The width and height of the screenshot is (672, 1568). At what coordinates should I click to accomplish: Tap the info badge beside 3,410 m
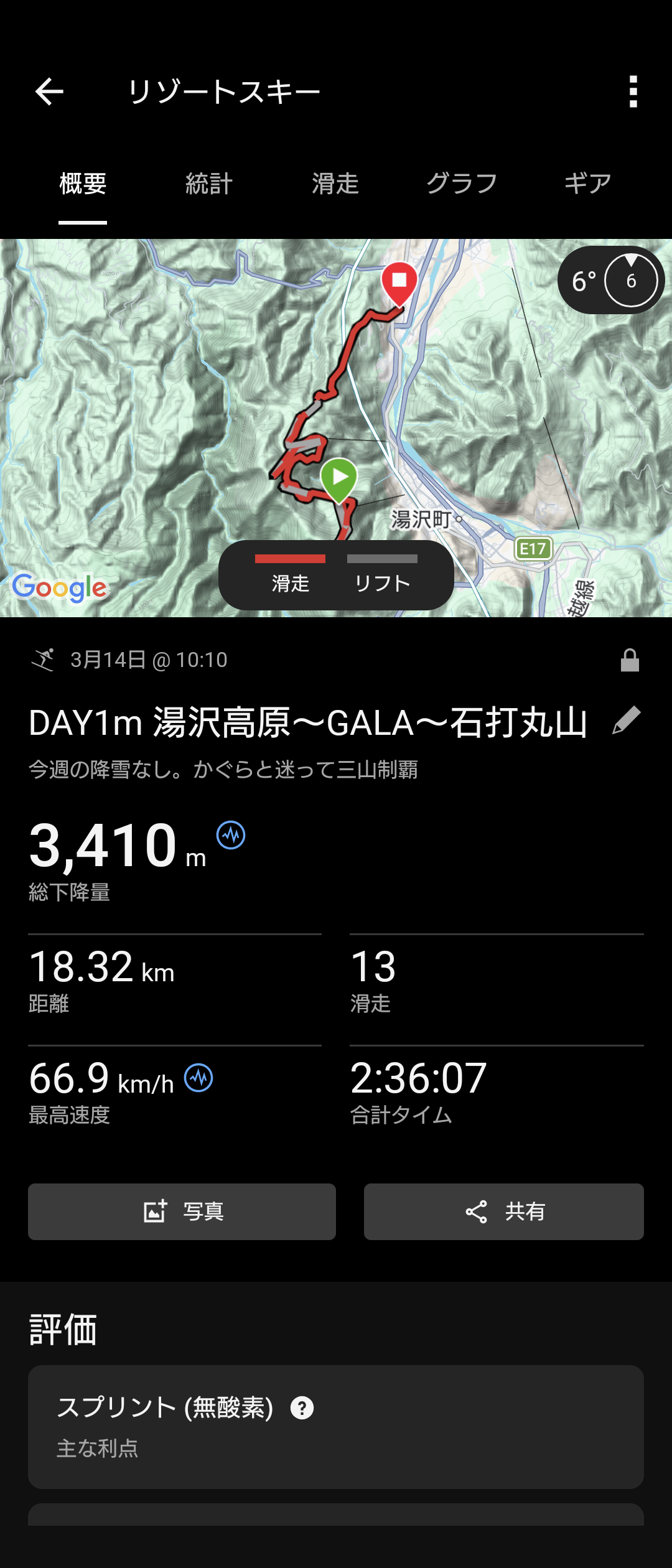pos(231,835)
